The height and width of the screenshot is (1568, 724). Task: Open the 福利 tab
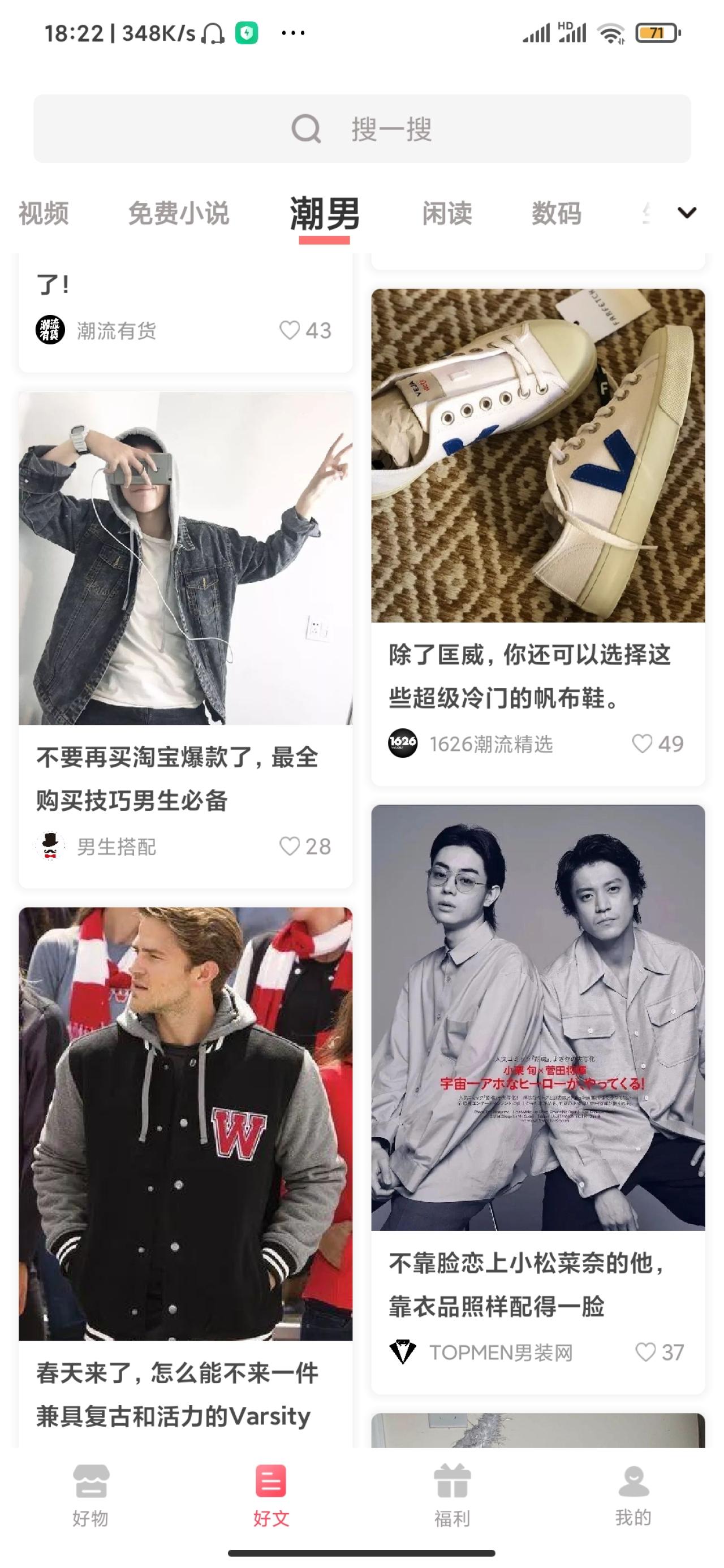coord(452,1496)
